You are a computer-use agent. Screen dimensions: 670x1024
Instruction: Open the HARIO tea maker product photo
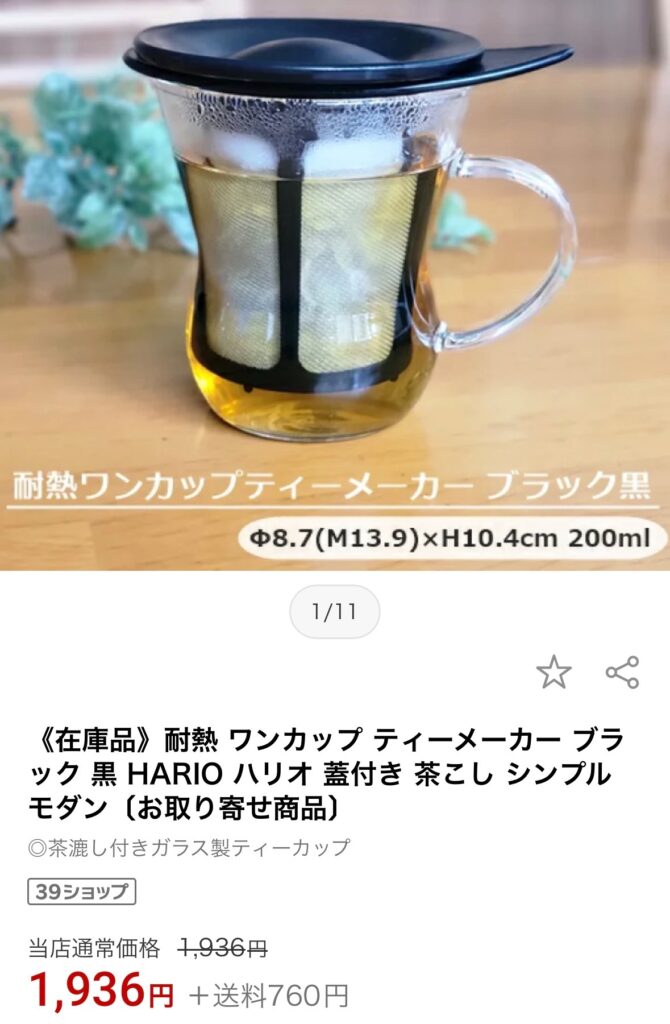click(335, 285)
